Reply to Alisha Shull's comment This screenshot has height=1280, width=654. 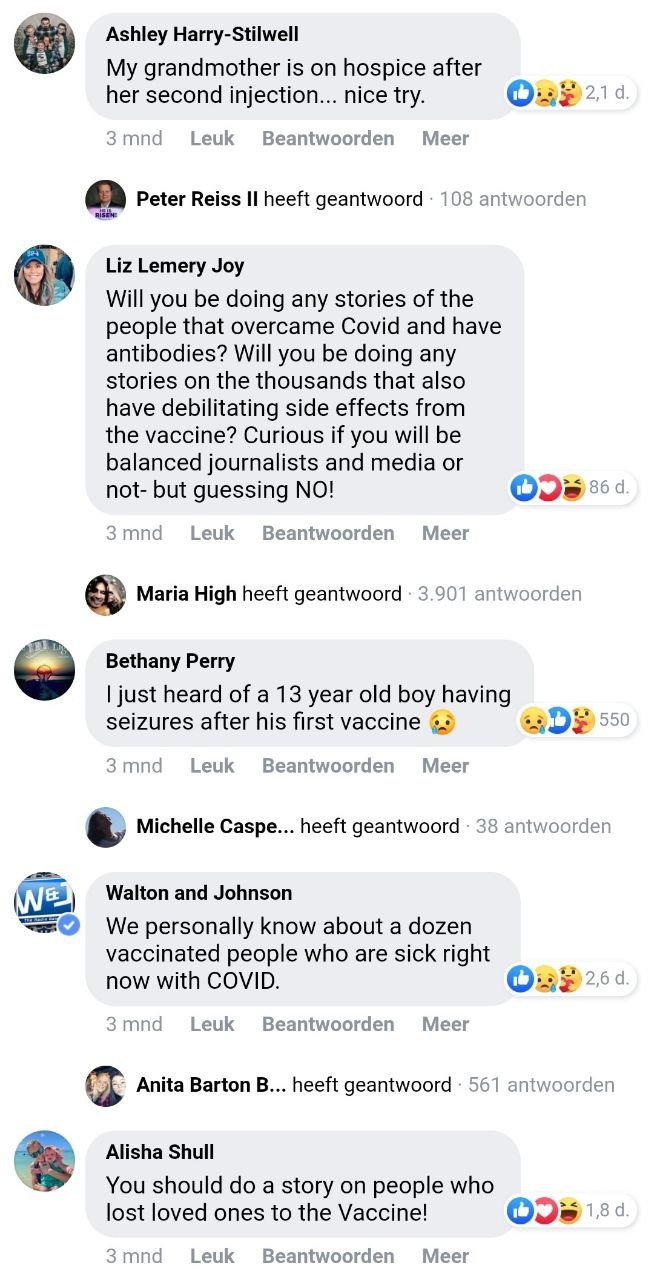[x=328, y=1256]
